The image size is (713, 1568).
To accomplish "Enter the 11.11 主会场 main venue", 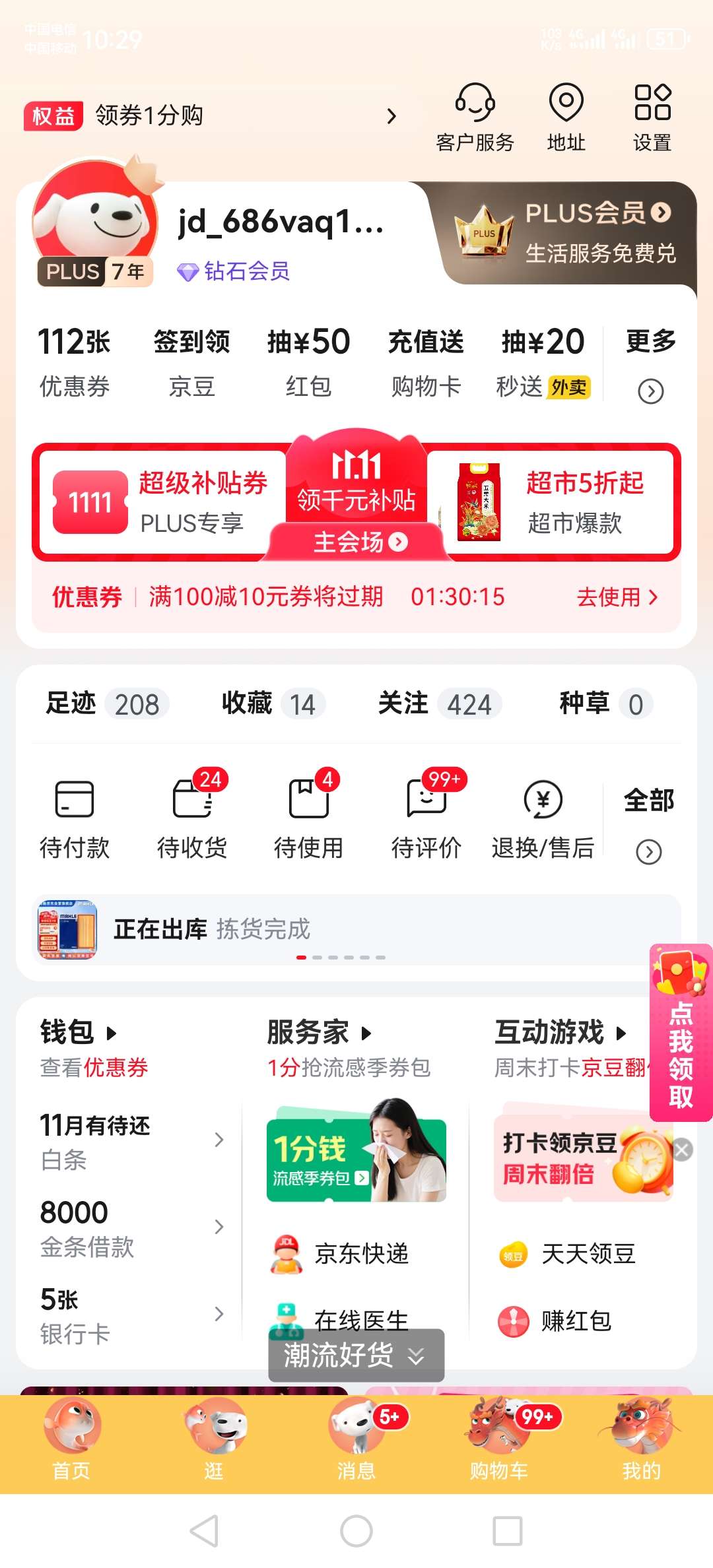I will pyautogui.click(x=359, y=542).
